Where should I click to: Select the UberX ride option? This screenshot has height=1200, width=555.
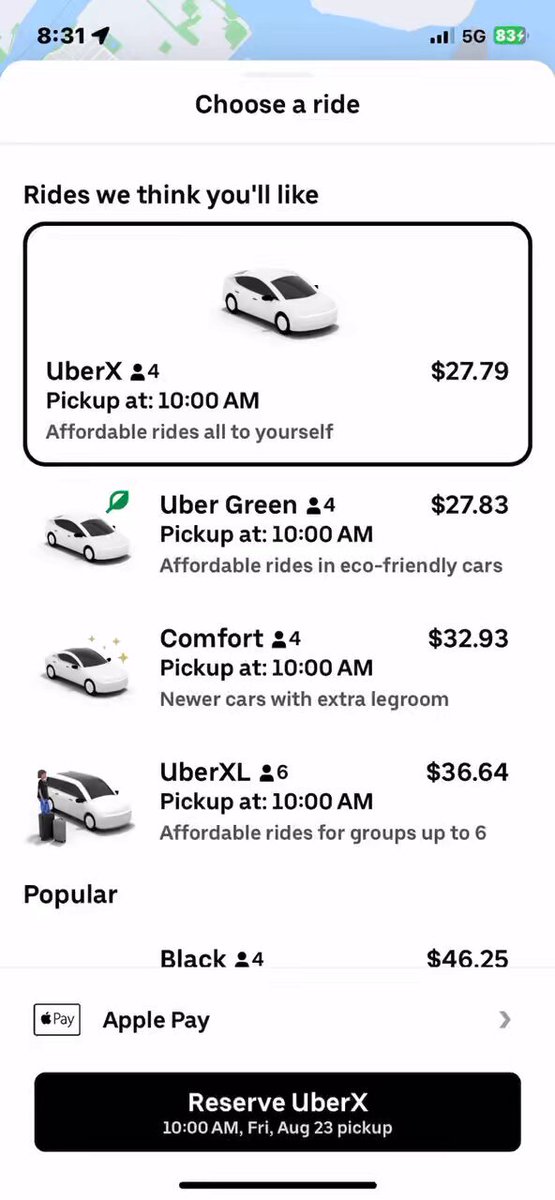click(277, 344)
